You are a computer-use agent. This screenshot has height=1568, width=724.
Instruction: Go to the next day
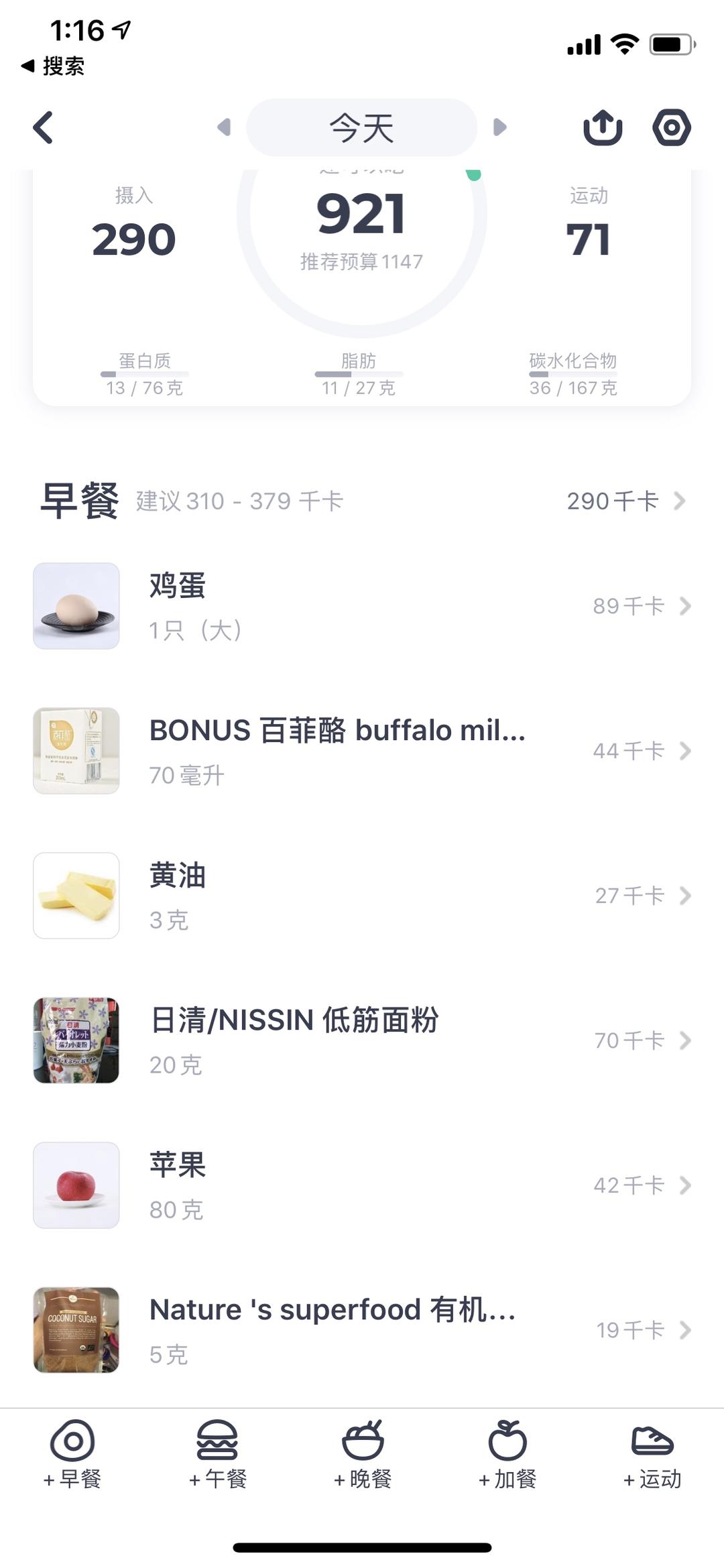499,127
